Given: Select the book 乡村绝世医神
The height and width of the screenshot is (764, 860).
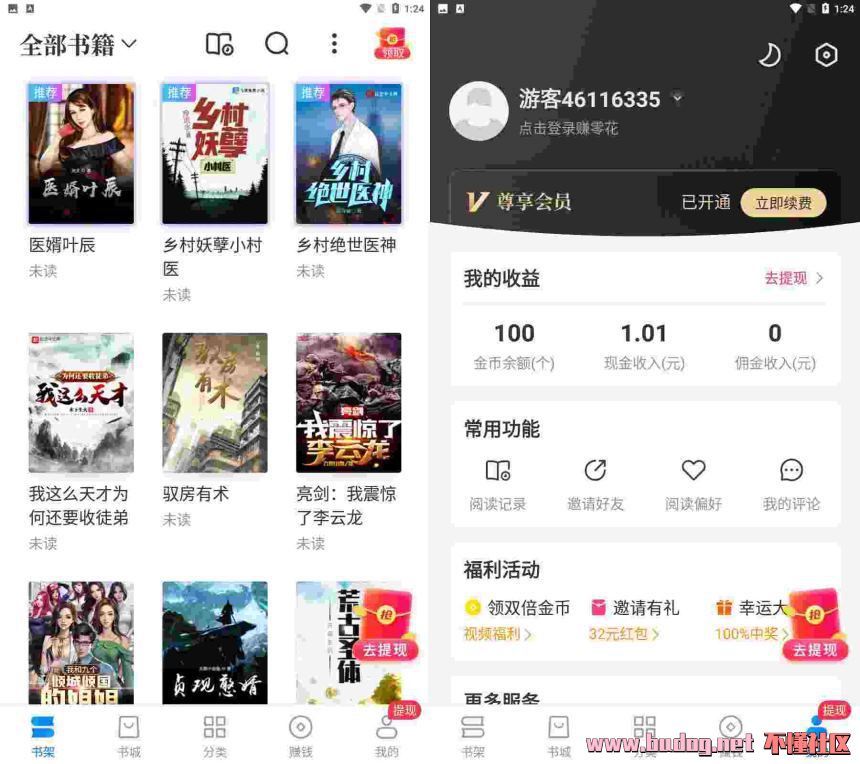Looking at the screenshot, I should pyautogui.click(x=348, y=154).
